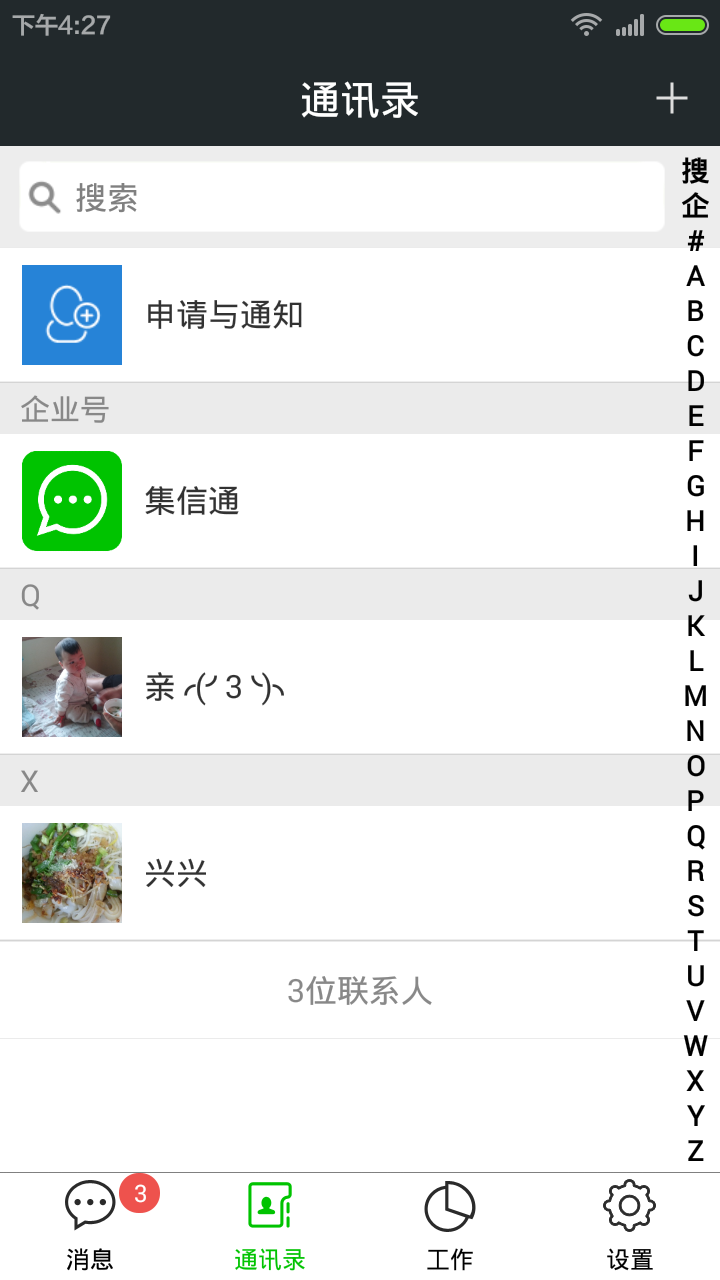Open the 设置 settings tab
720x1280 pixels.
pos(630,1226)
